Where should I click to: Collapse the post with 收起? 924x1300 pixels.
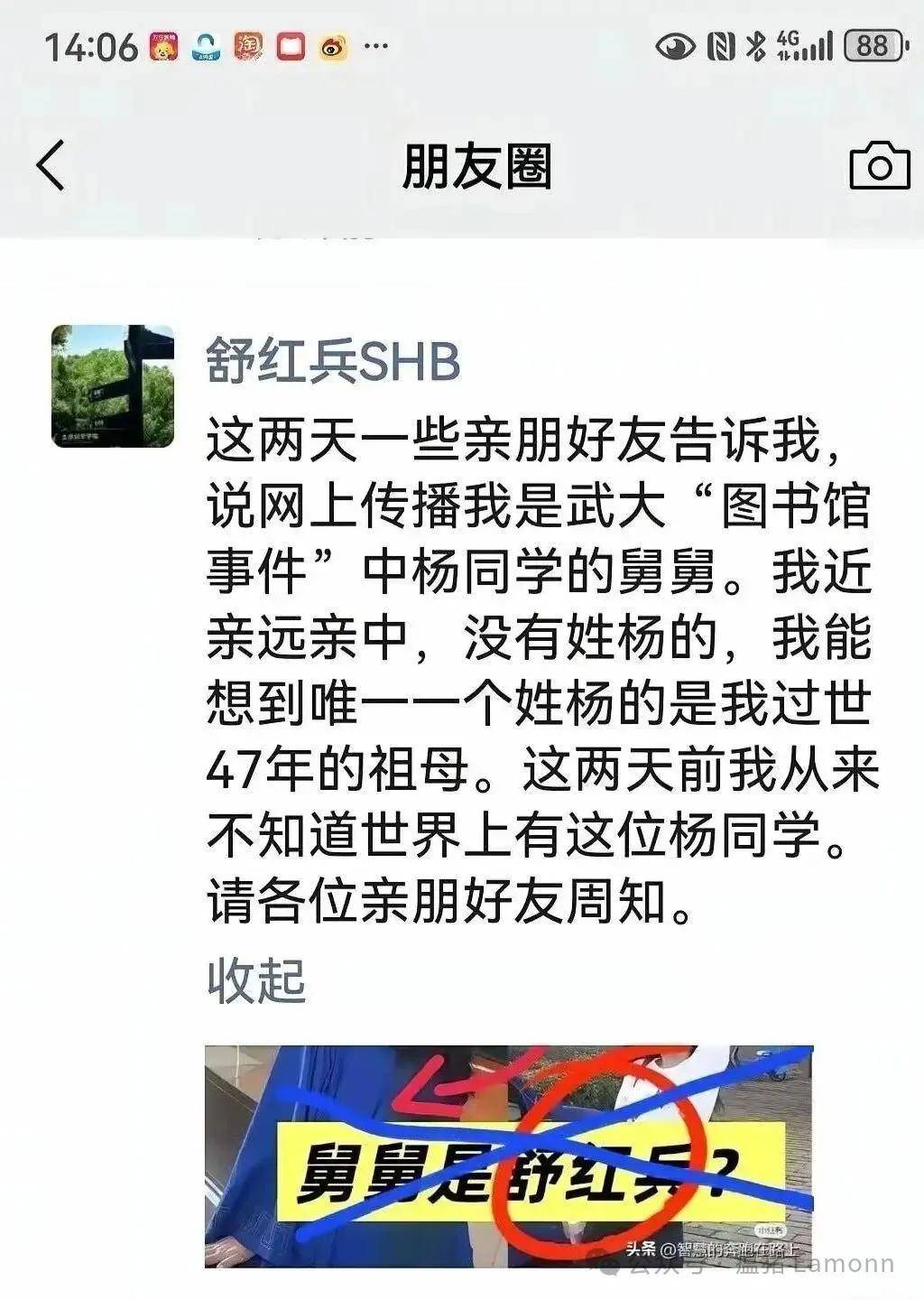(256, 980)
